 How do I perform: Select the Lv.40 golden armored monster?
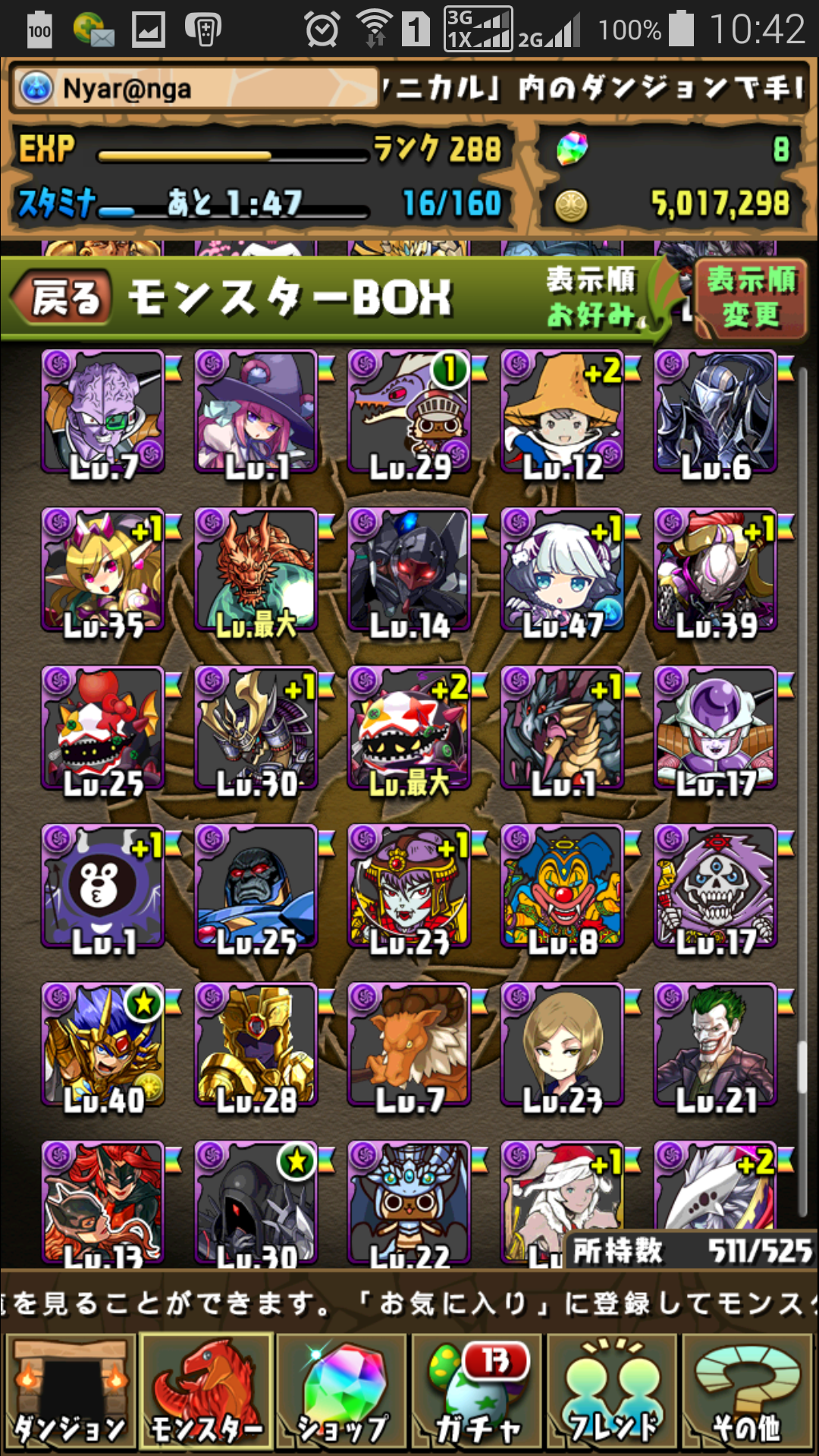[103, 1045]
